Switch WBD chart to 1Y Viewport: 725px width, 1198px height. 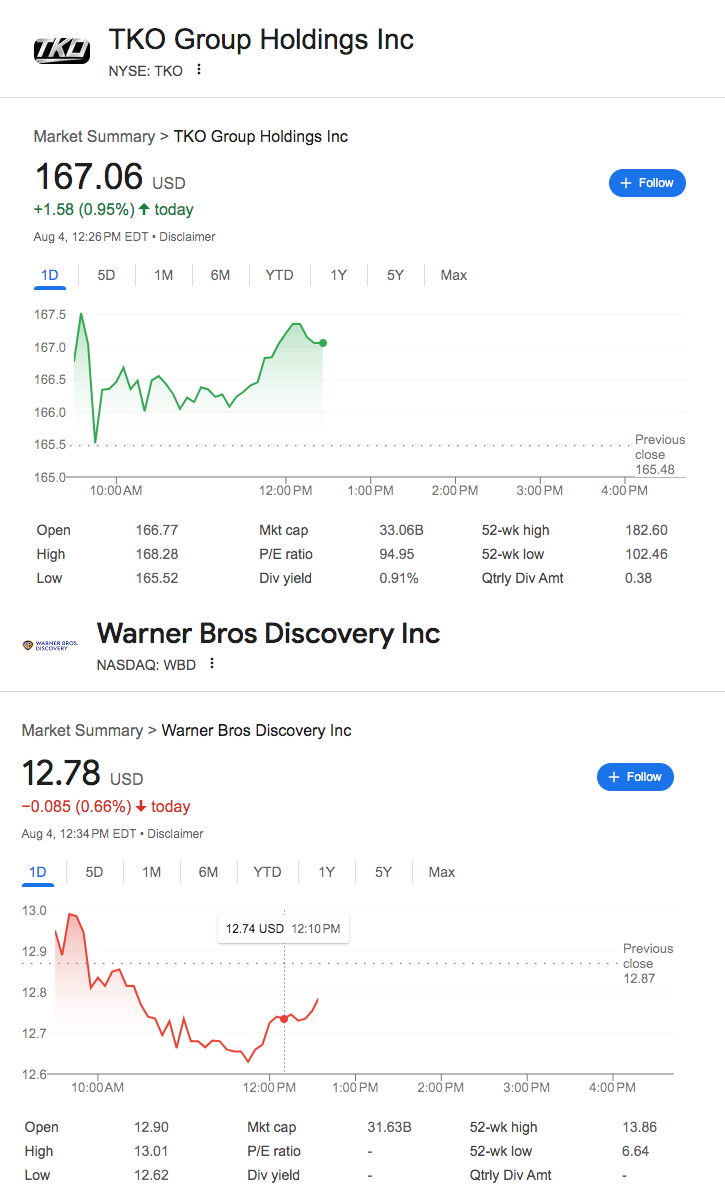tap(326, 872)
